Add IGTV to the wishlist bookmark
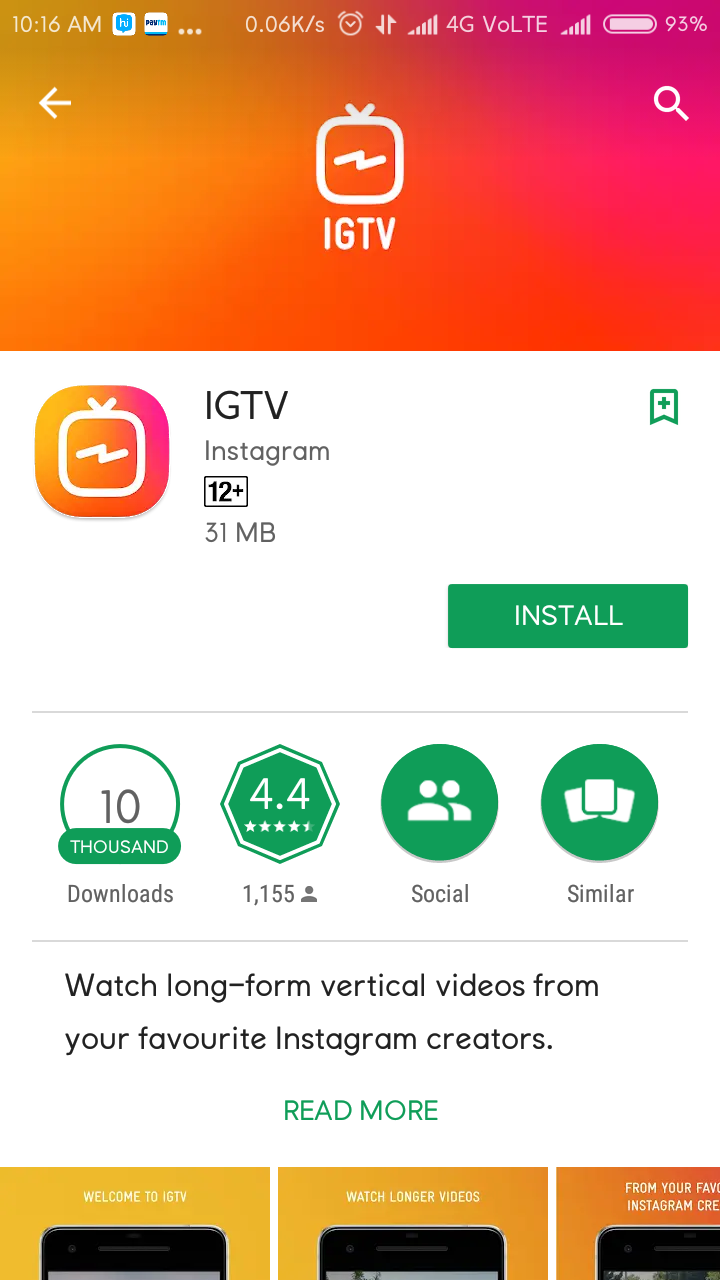Screen dimensions: 720x1280 [664, 407]
